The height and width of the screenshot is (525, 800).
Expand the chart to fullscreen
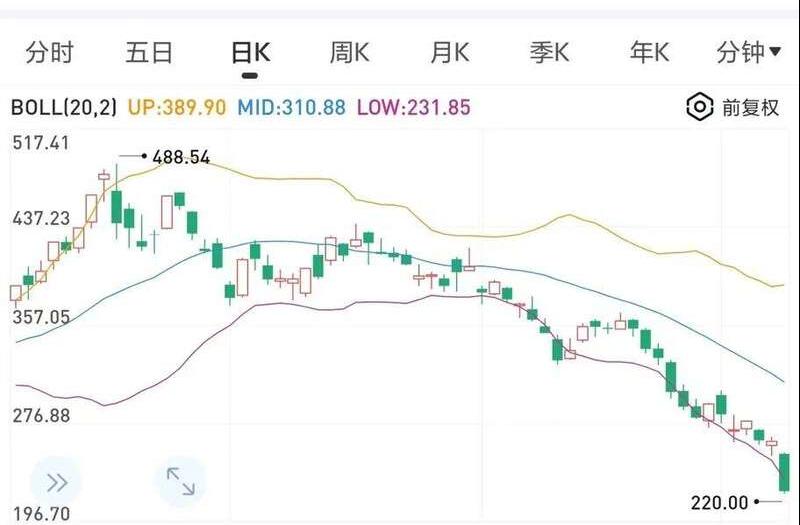180,483
